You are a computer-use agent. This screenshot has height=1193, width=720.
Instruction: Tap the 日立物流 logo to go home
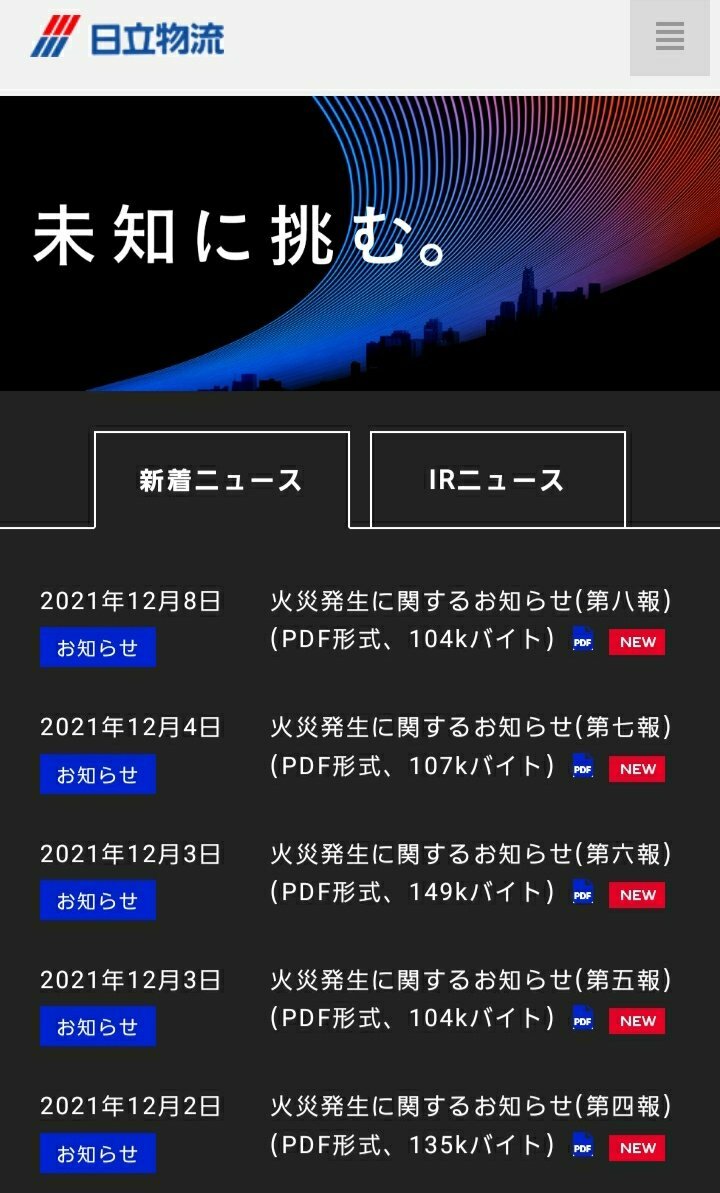127,37
